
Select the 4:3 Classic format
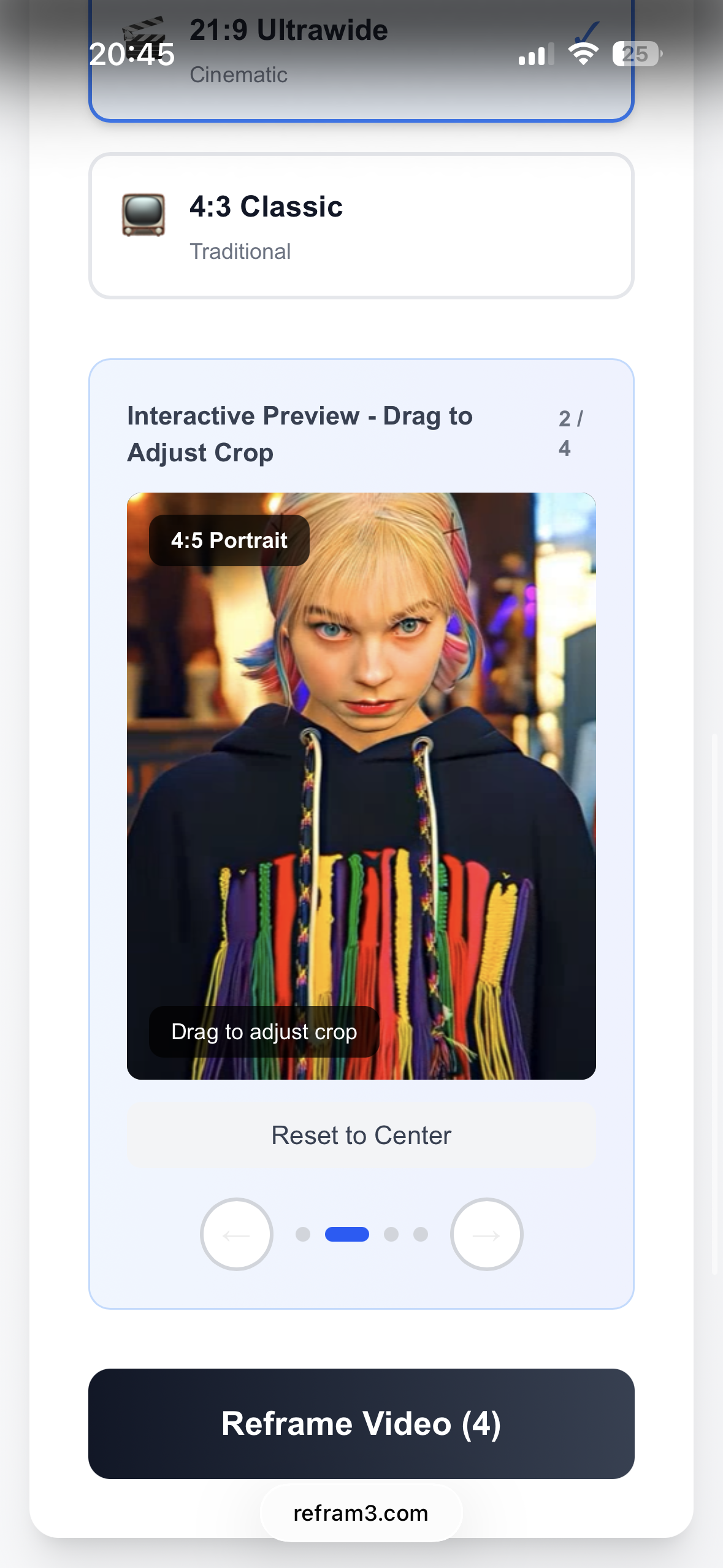[361, 226]
